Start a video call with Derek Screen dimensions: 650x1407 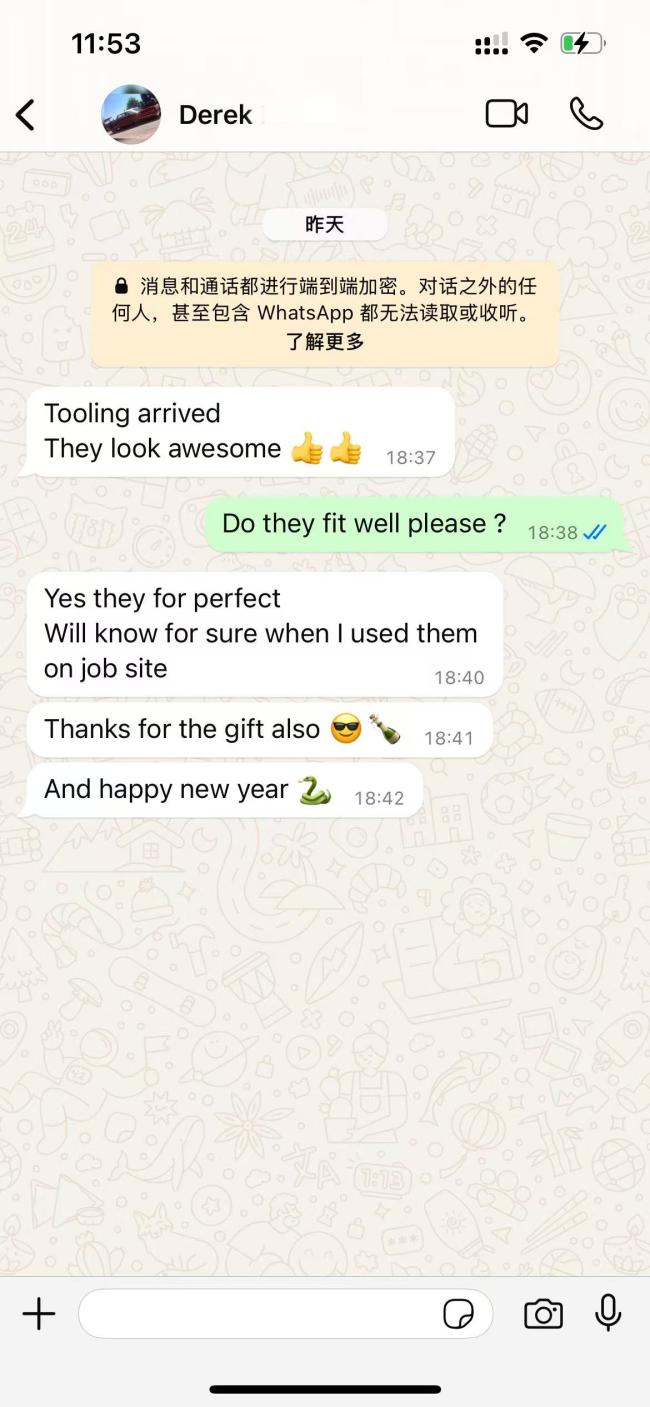click(506, 114)
